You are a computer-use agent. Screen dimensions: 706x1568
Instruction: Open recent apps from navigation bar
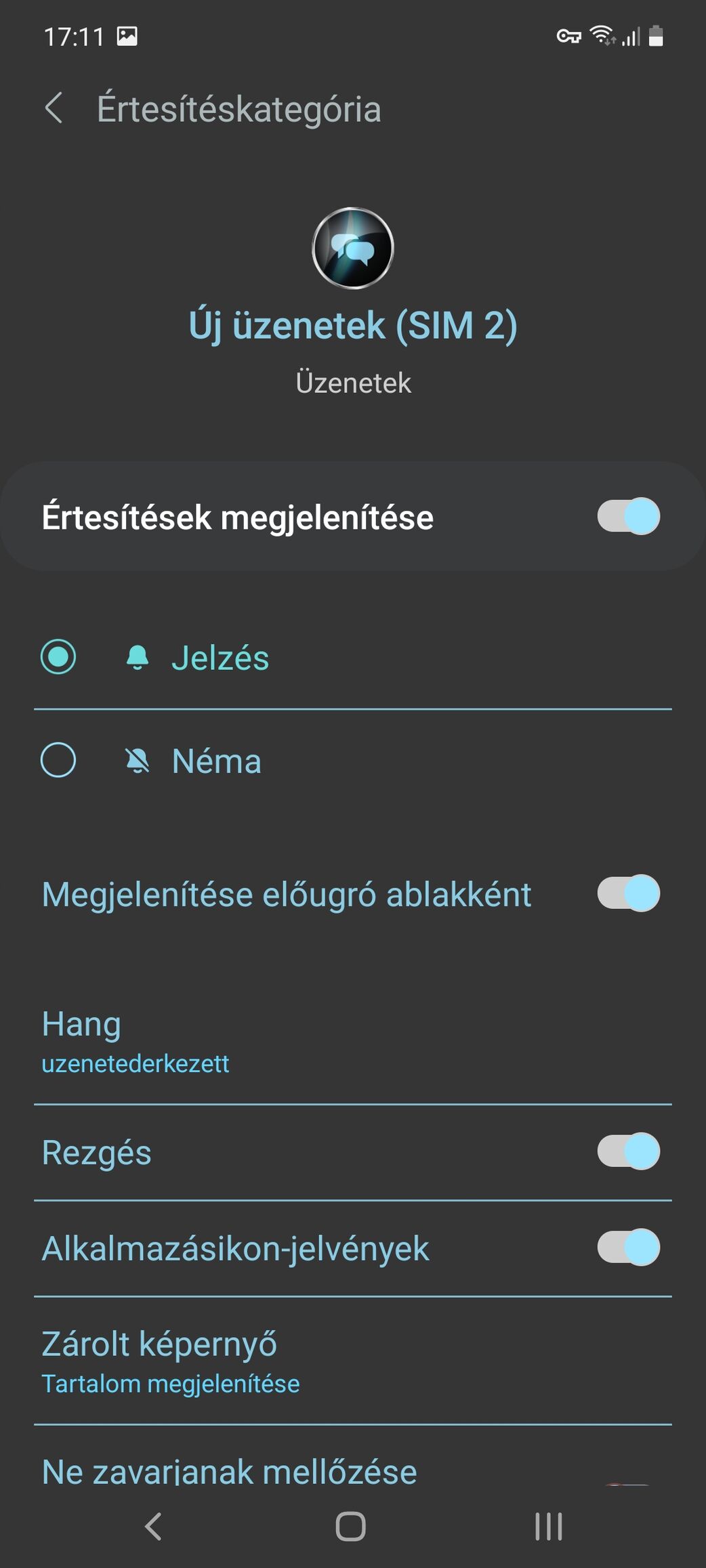point(548,1527)
